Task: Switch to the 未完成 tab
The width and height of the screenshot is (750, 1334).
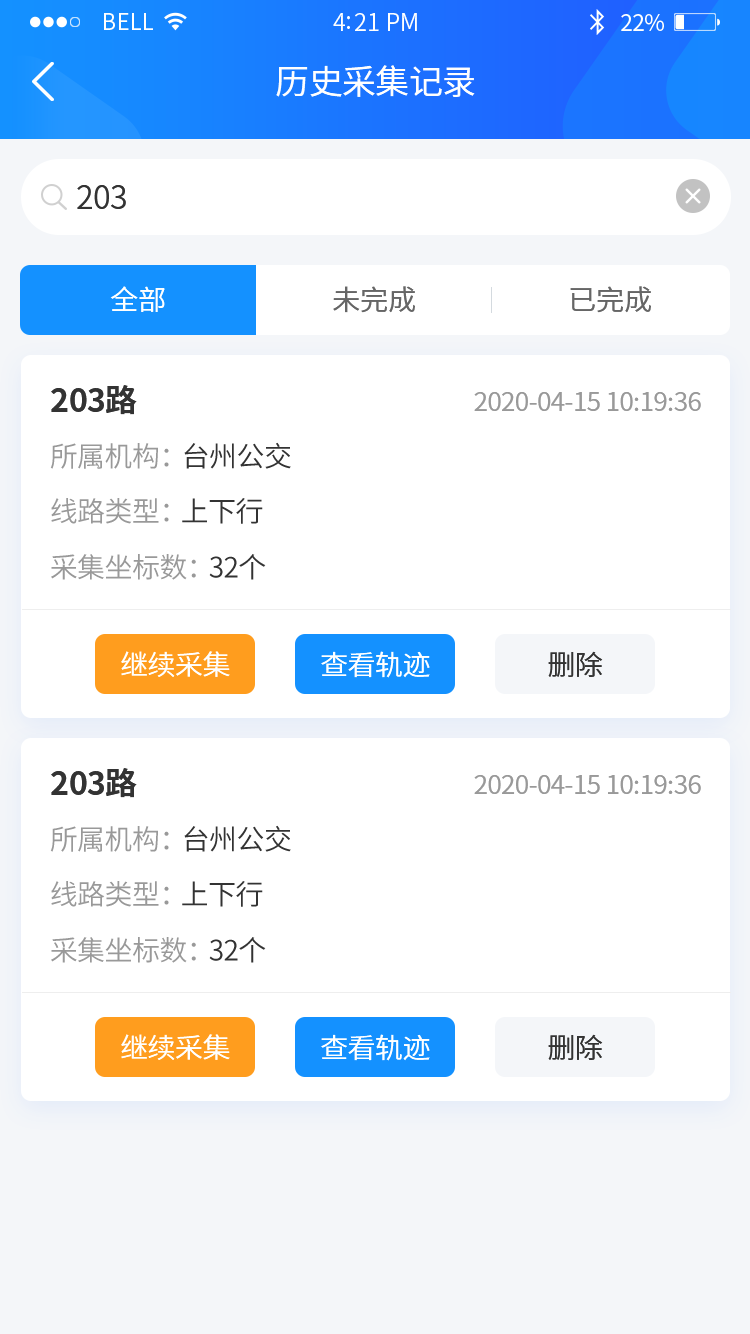Action: click(x=374, y=300)
